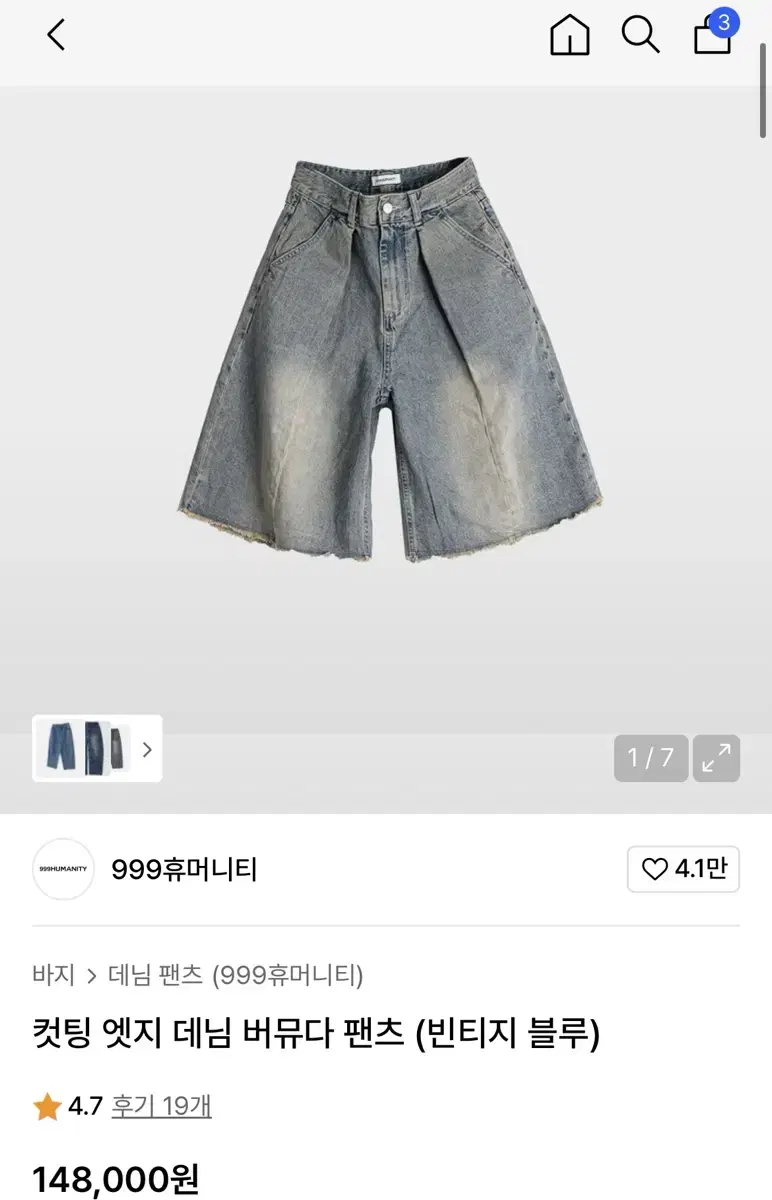Image resolution: width=772 pixels, height=1200 pixels.
Task: Expand product image to fullscreen view
Action: coord(716,759)
